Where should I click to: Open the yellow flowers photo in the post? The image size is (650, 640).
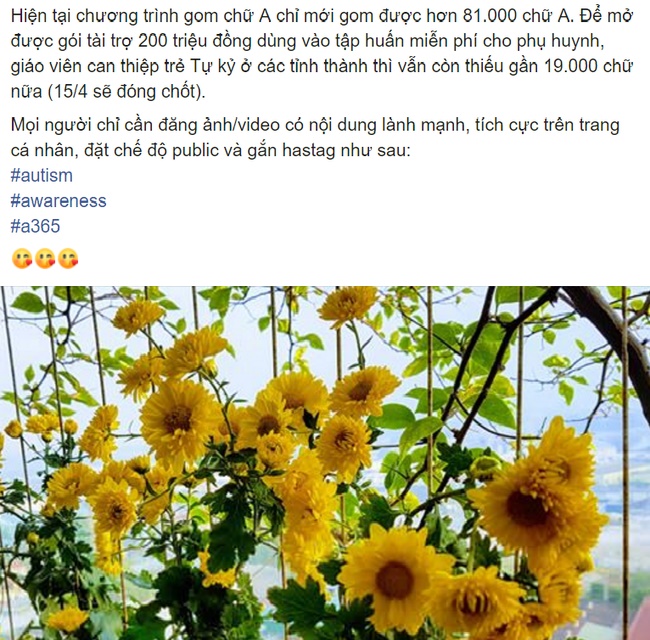(325, 462)
